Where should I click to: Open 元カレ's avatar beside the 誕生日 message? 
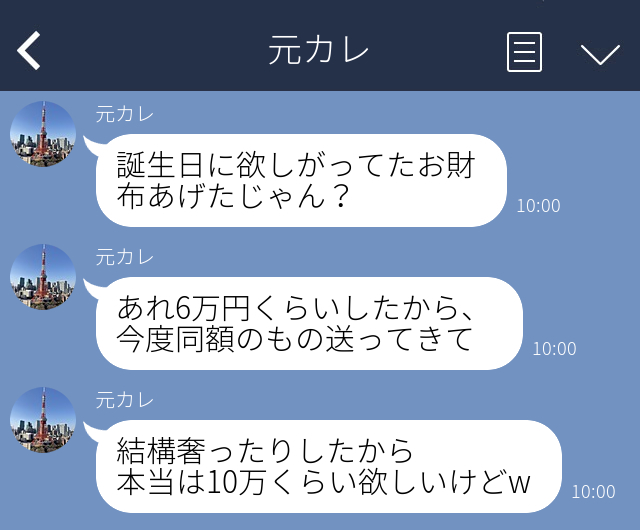pos(43,134)
